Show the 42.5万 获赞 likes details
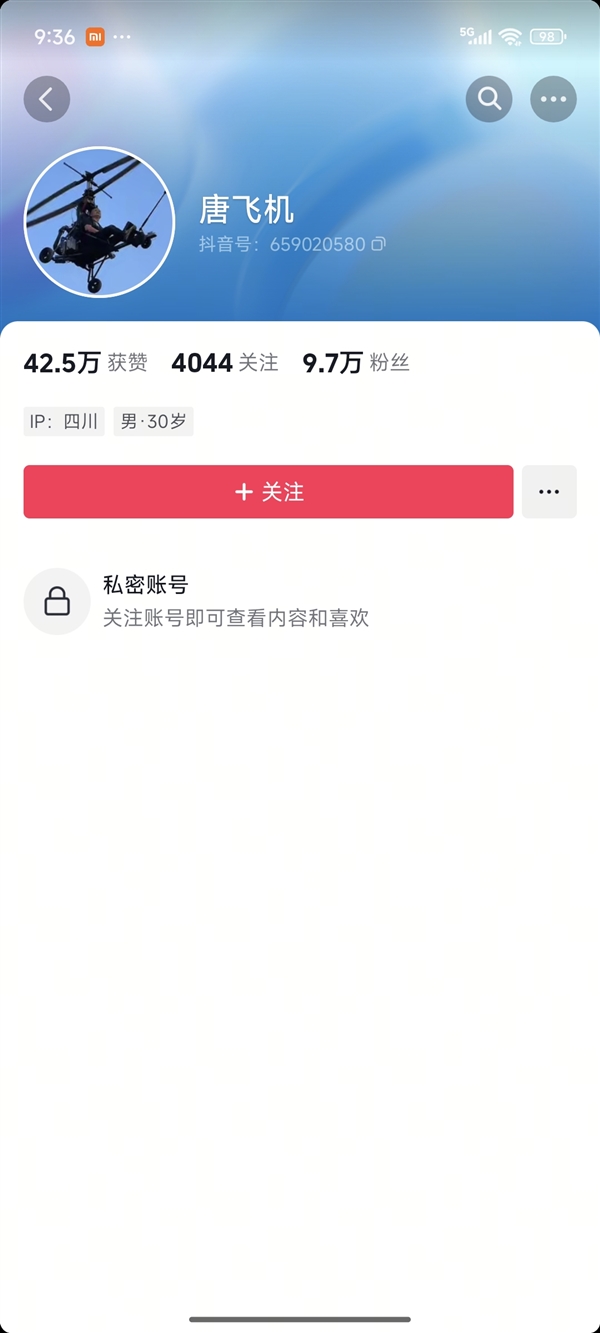Image resolution: width=600 pixels, height=1333 pixels. coord(85,363)
